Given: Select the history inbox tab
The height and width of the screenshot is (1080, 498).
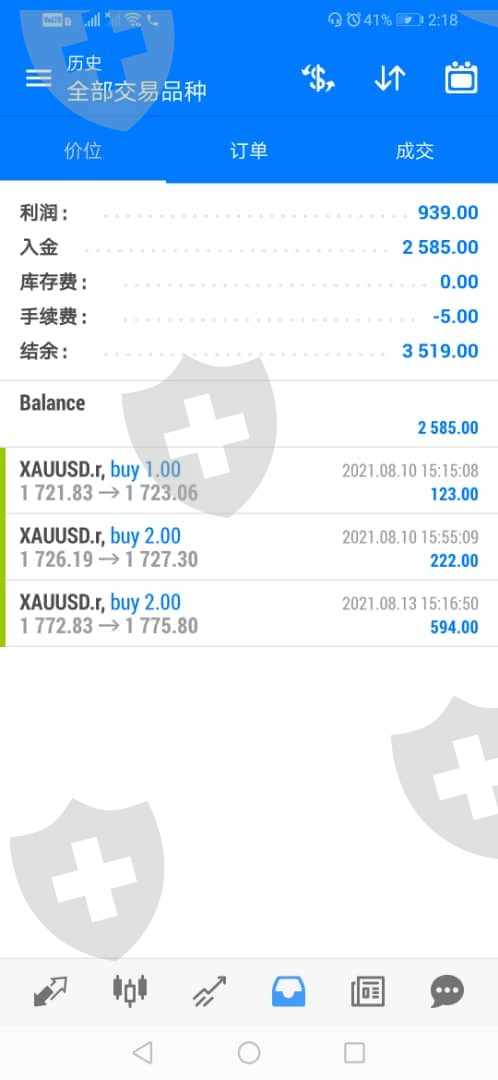Looking at the screenshot, I should click(x=289, y=992).
